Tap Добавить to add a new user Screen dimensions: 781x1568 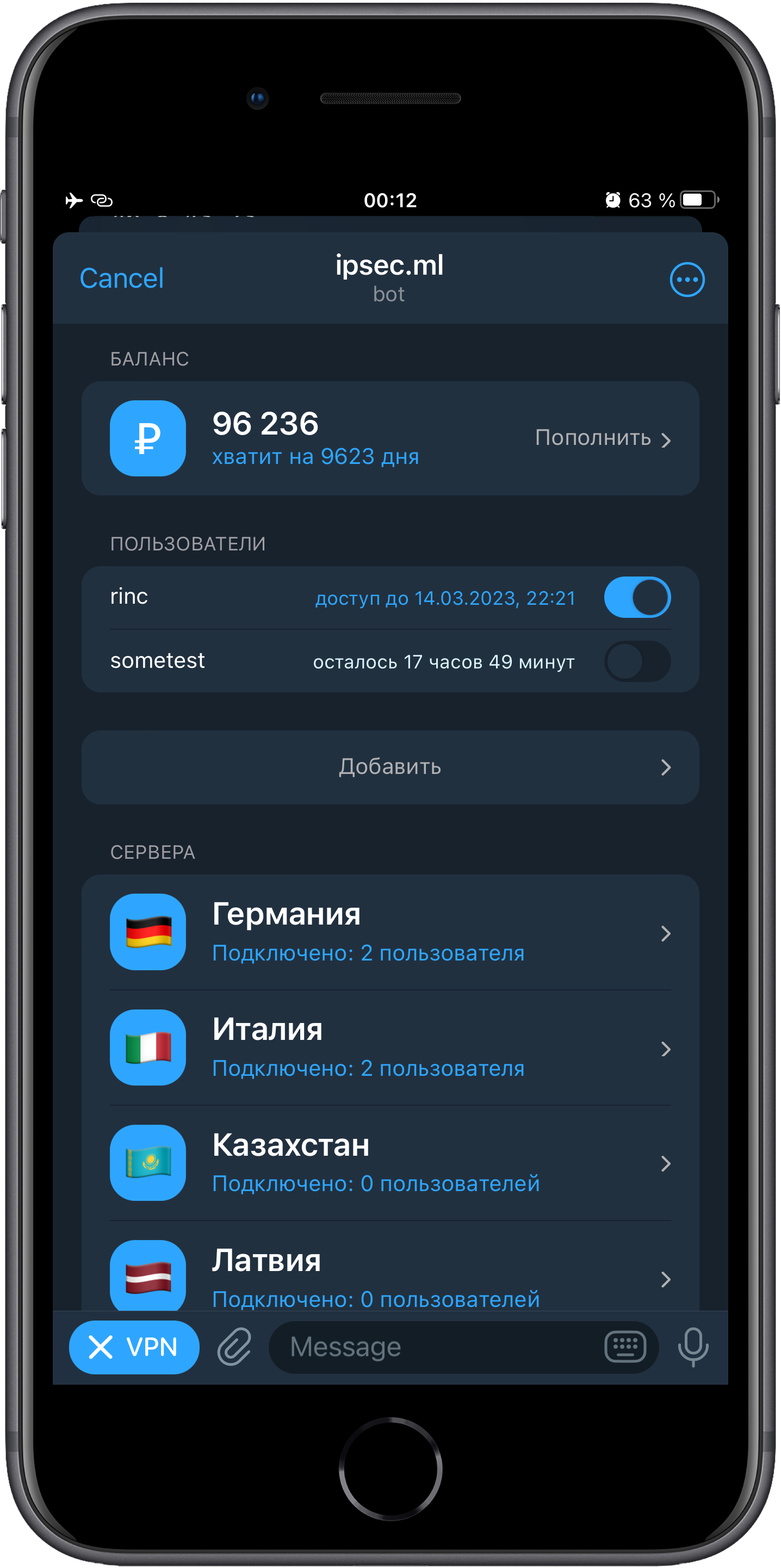389,767
